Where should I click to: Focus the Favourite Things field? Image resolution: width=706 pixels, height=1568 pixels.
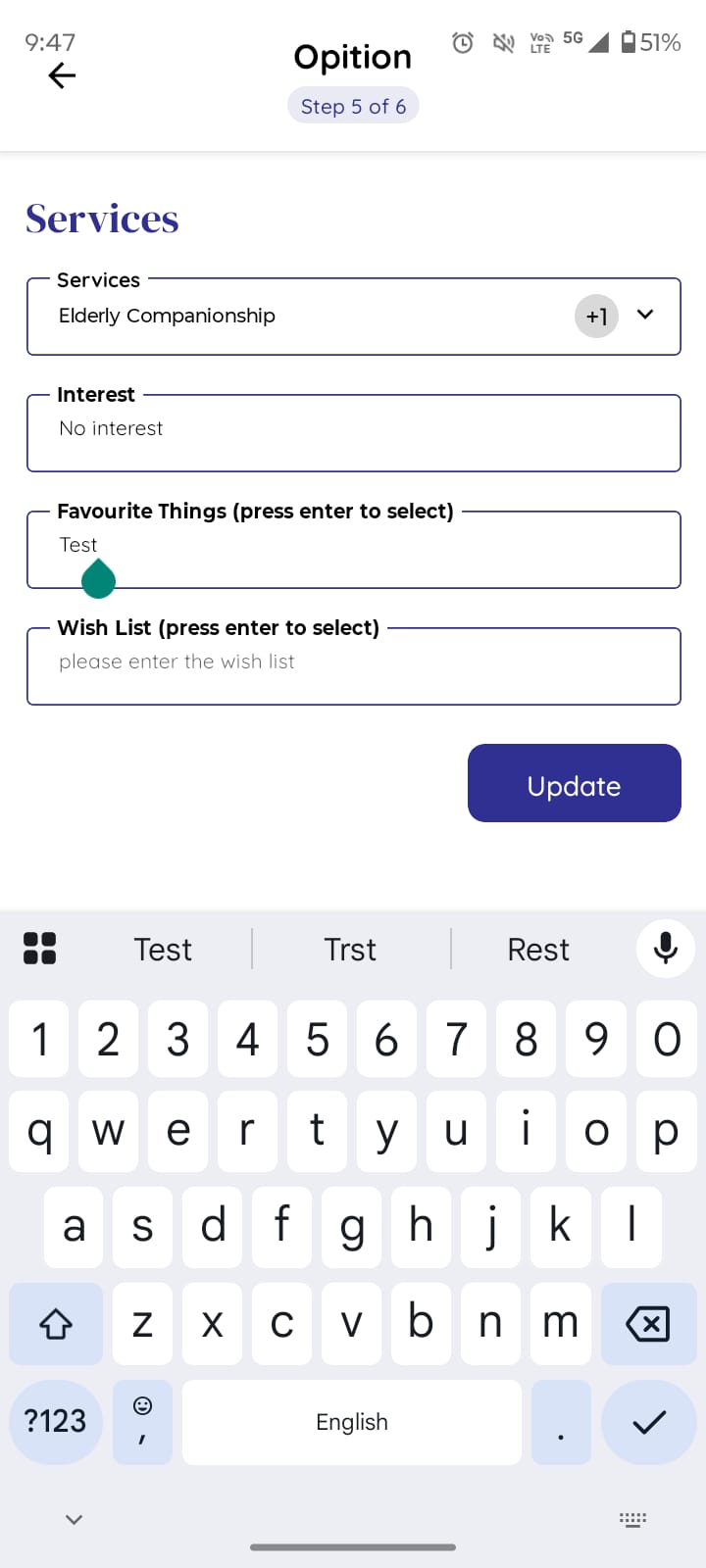(353, 547)
